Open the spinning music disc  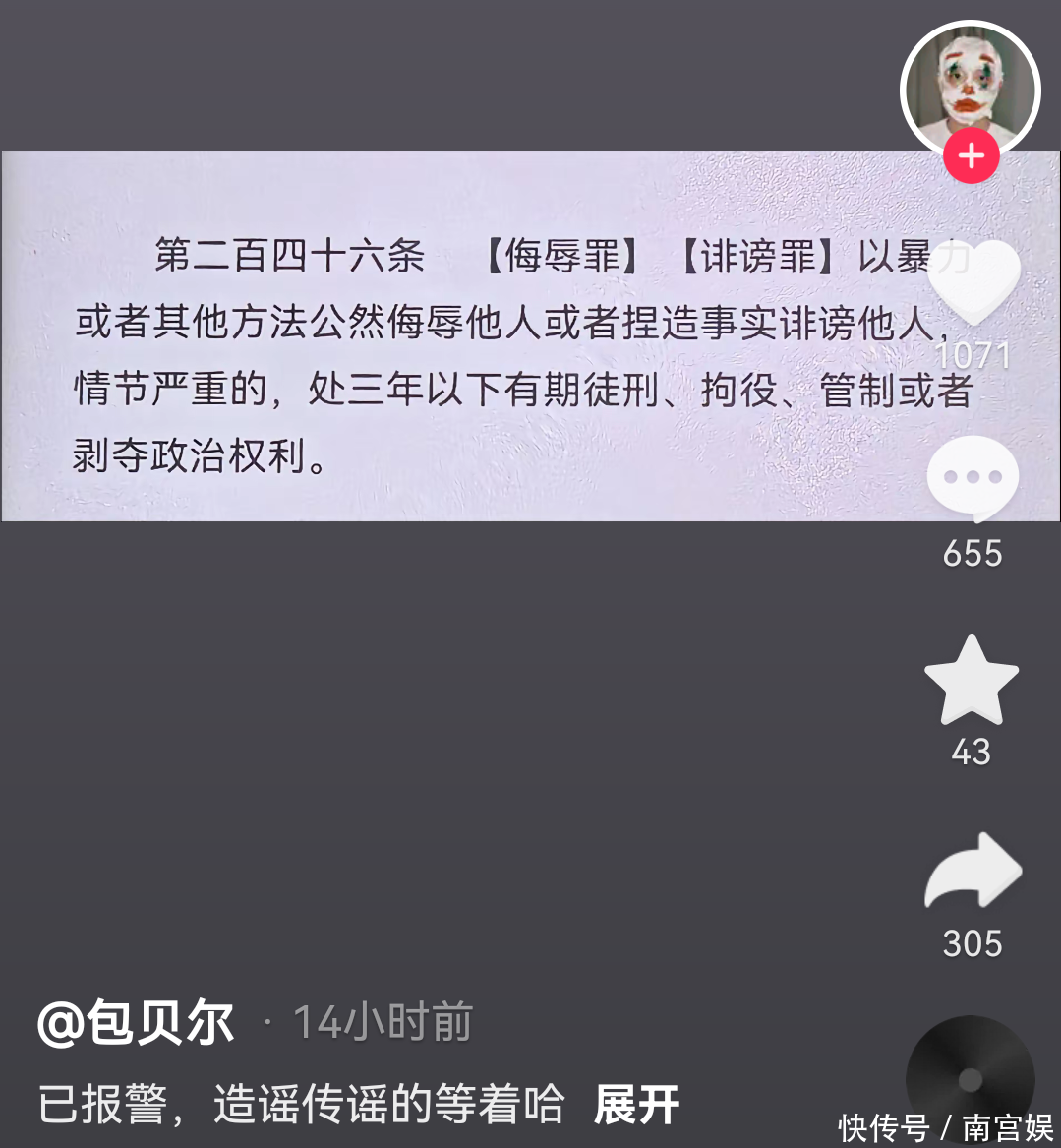click(x=970, y=1079)
